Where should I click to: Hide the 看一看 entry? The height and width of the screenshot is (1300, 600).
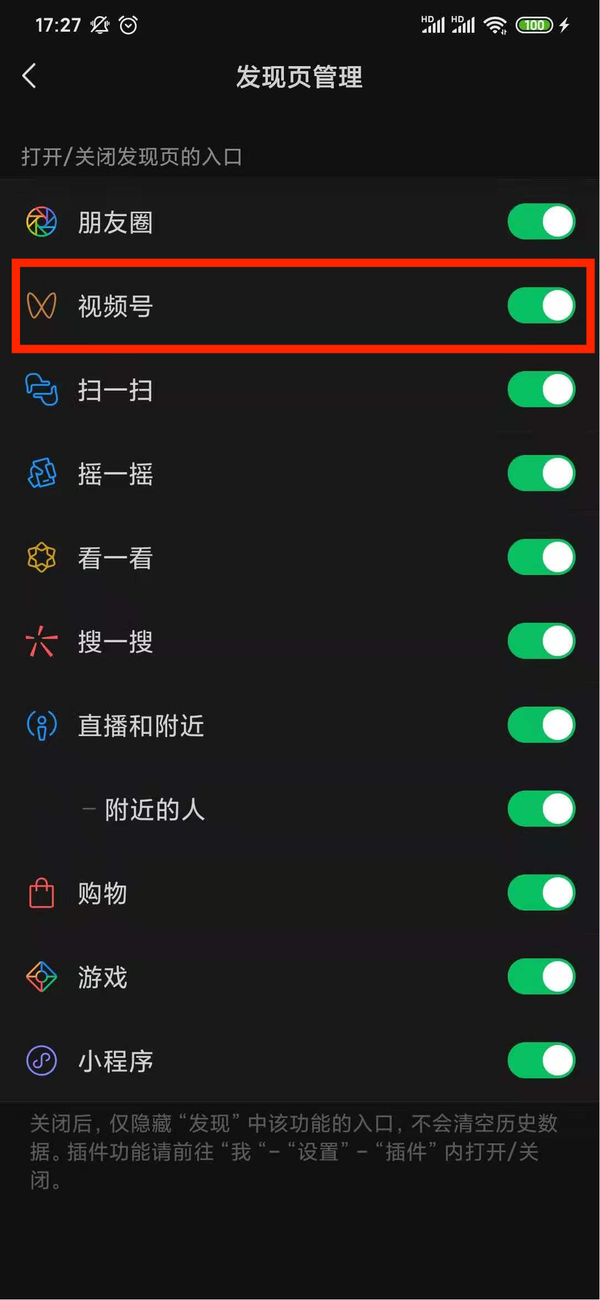click(x=541, y=557)
